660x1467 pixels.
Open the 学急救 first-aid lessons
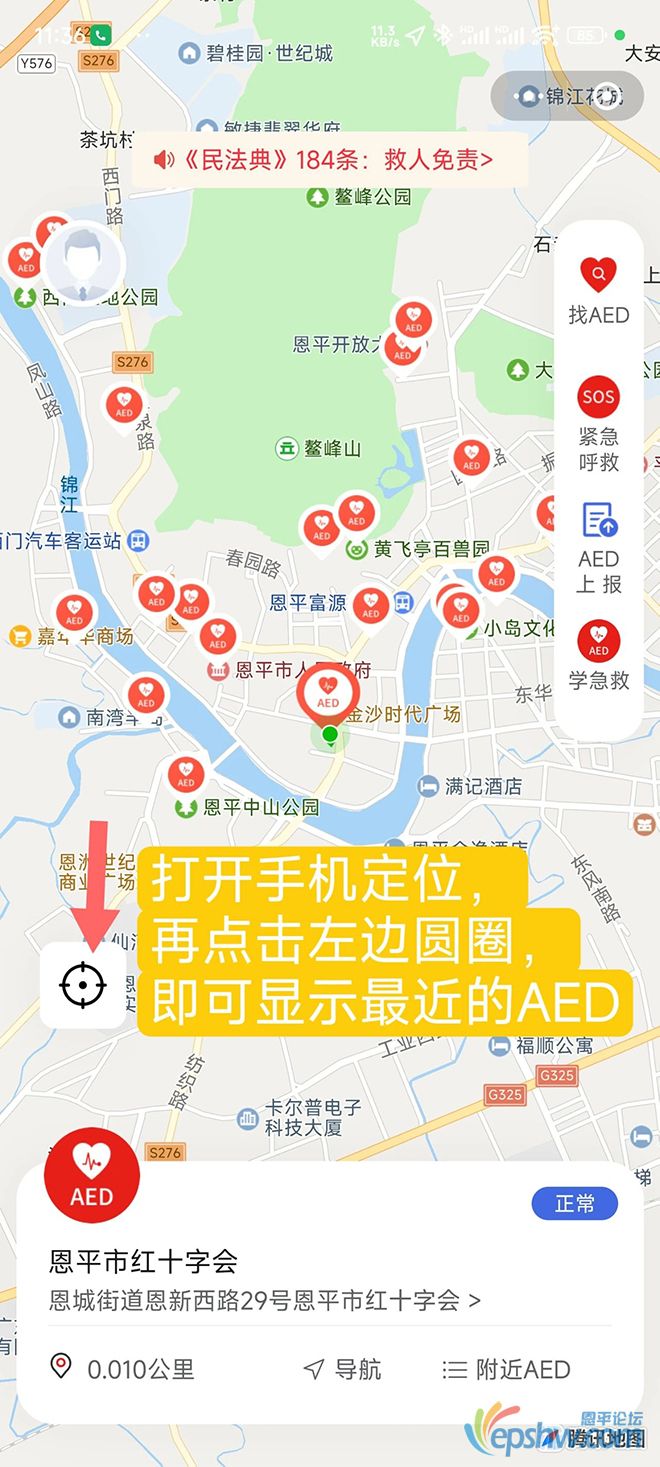pyautogui.click(x=598, y=654)
